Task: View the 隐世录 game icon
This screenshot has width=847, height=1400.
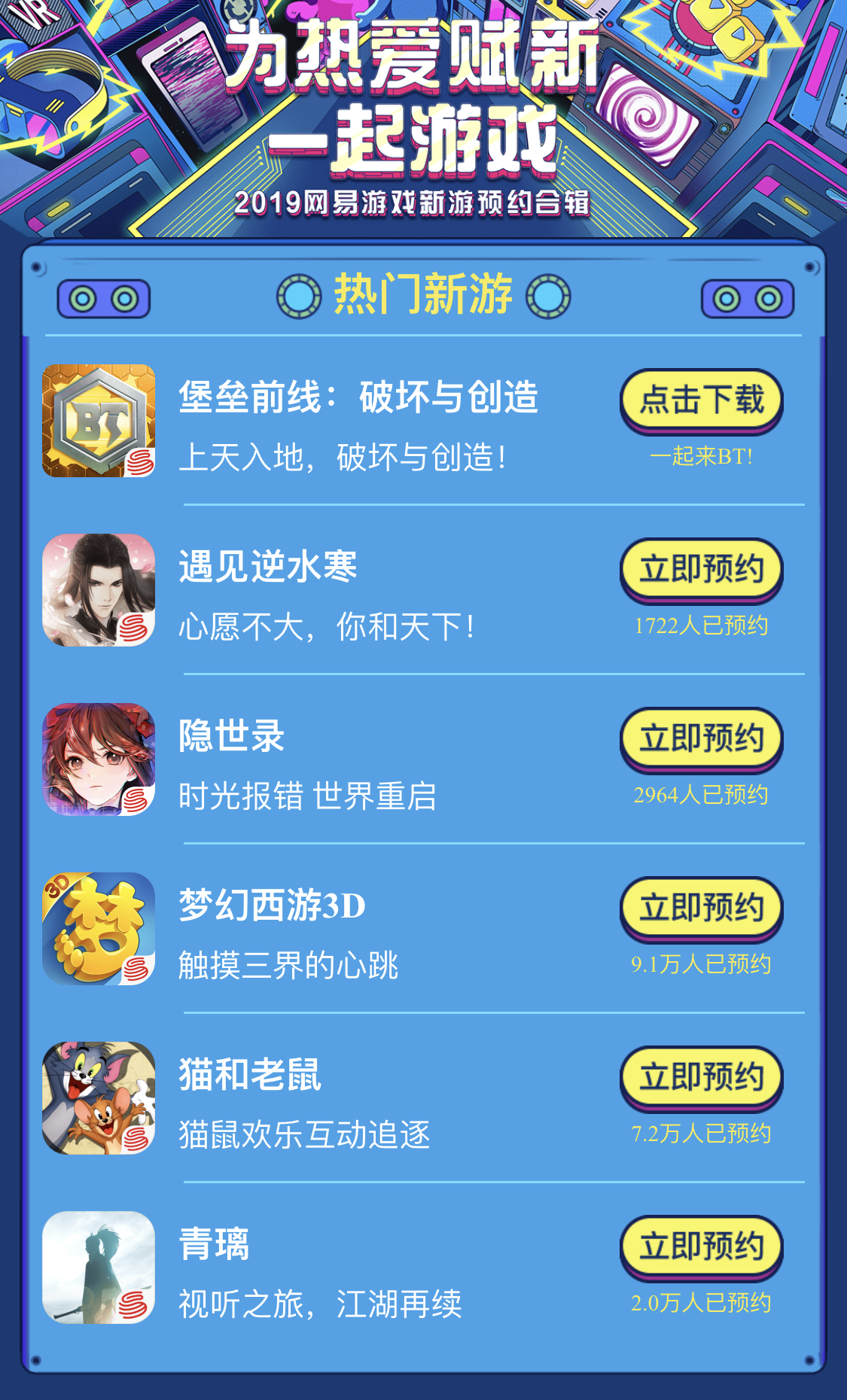Action: (99, 759)
